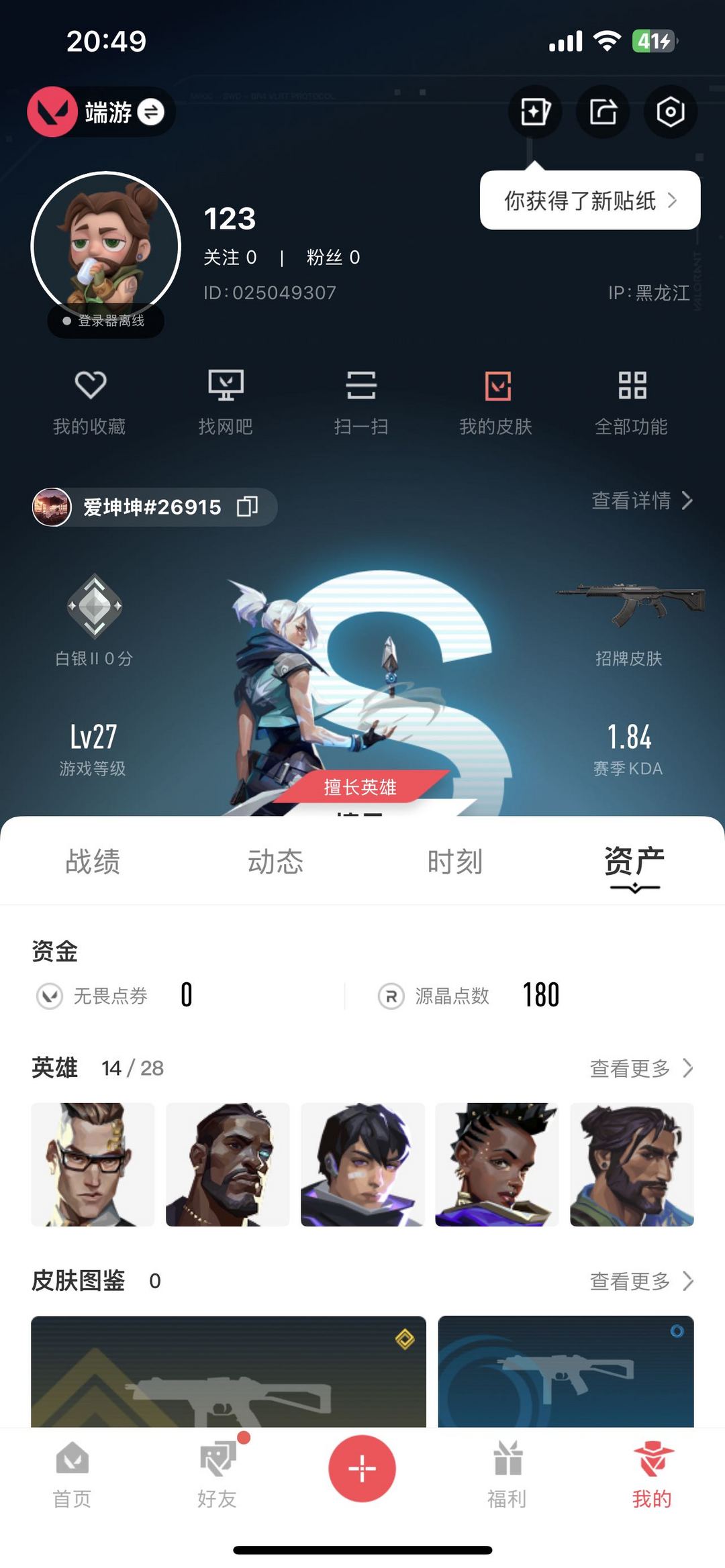
Task: Open the sticker card icon in top bar
Action: (x=535, y=112)
